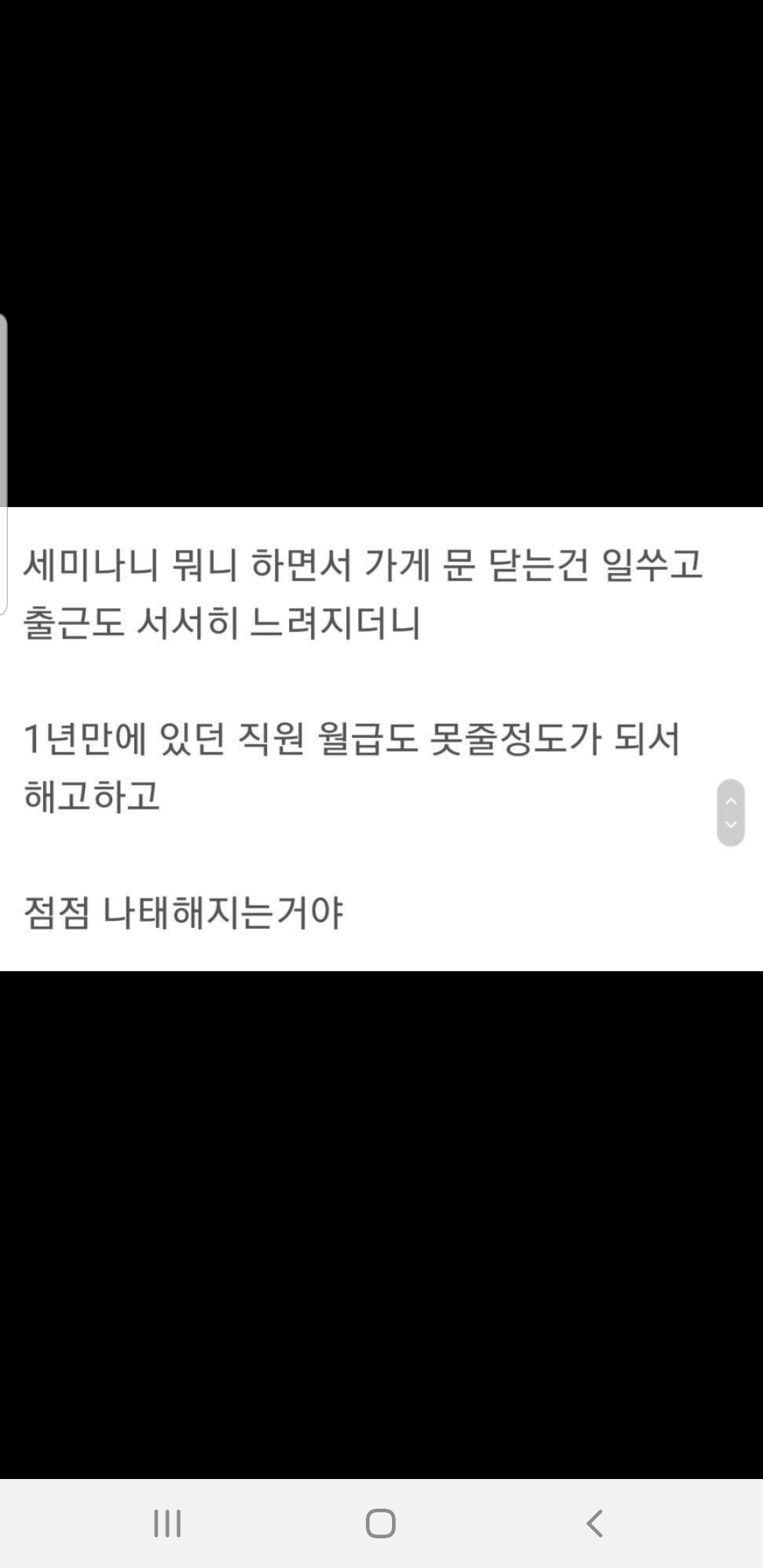
Task: Go to the home screen
Action: click(381, 1524)
